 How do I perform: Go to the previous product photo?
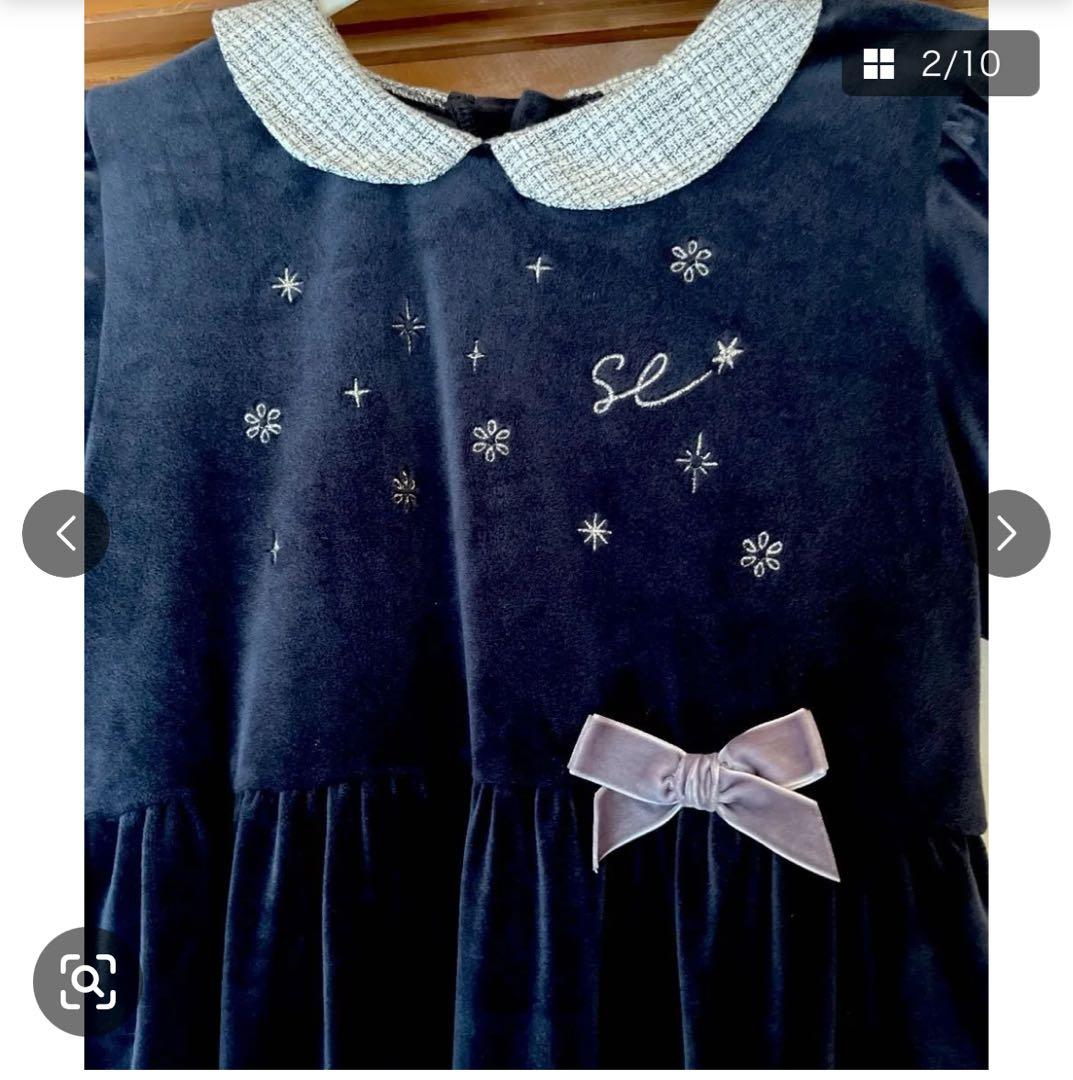[x=66, y=533]
